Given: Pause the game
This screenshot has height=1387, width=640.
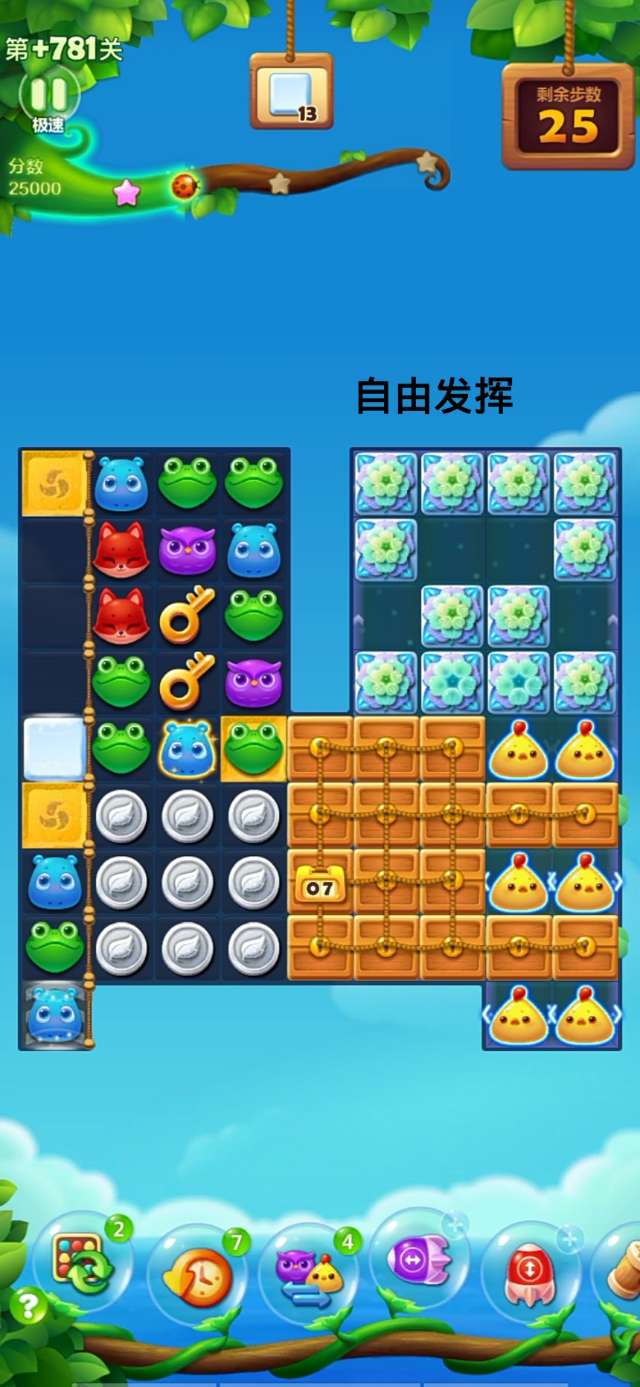Looking at the screenshot, I should tap(48, 94).
